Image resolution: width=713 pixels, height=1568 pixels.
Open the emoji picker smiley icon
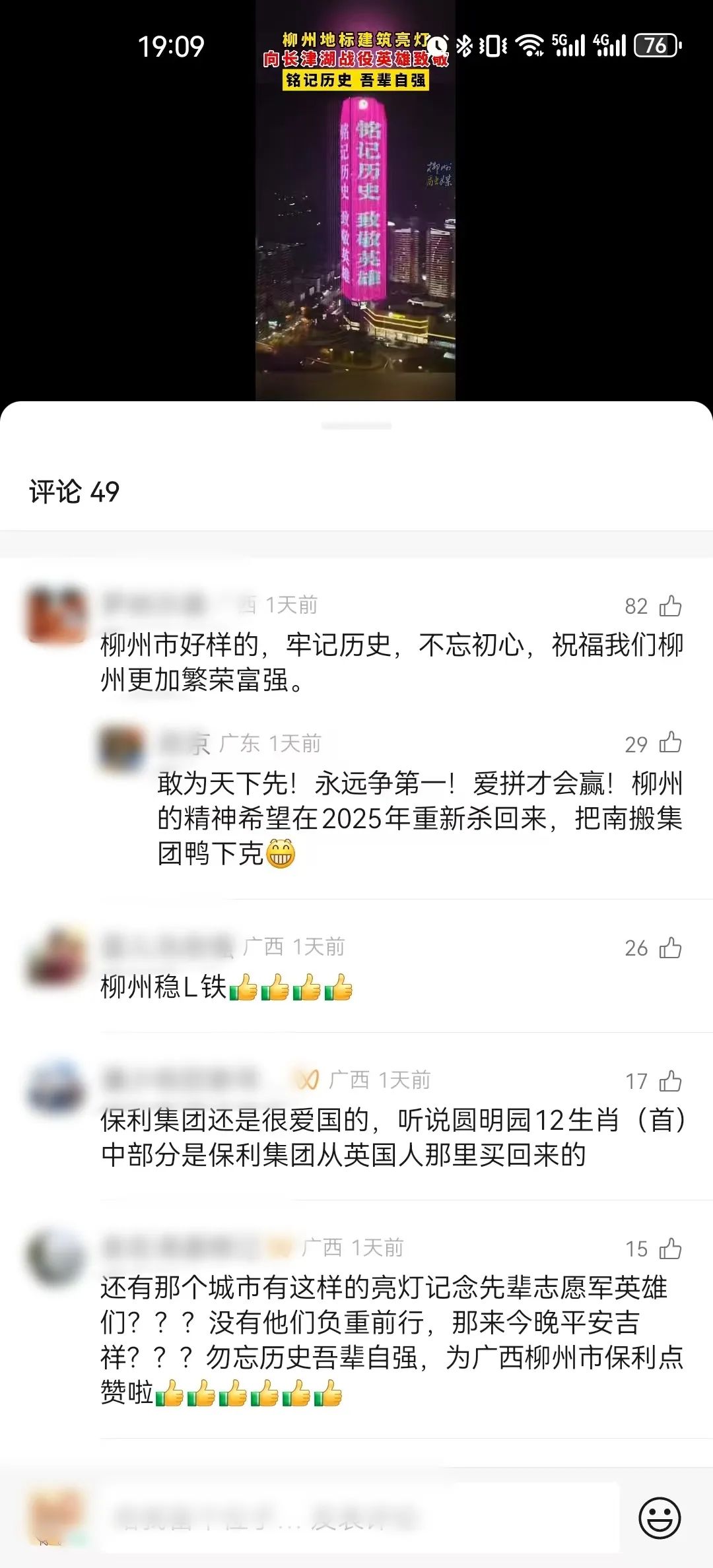pos(659,1518)
